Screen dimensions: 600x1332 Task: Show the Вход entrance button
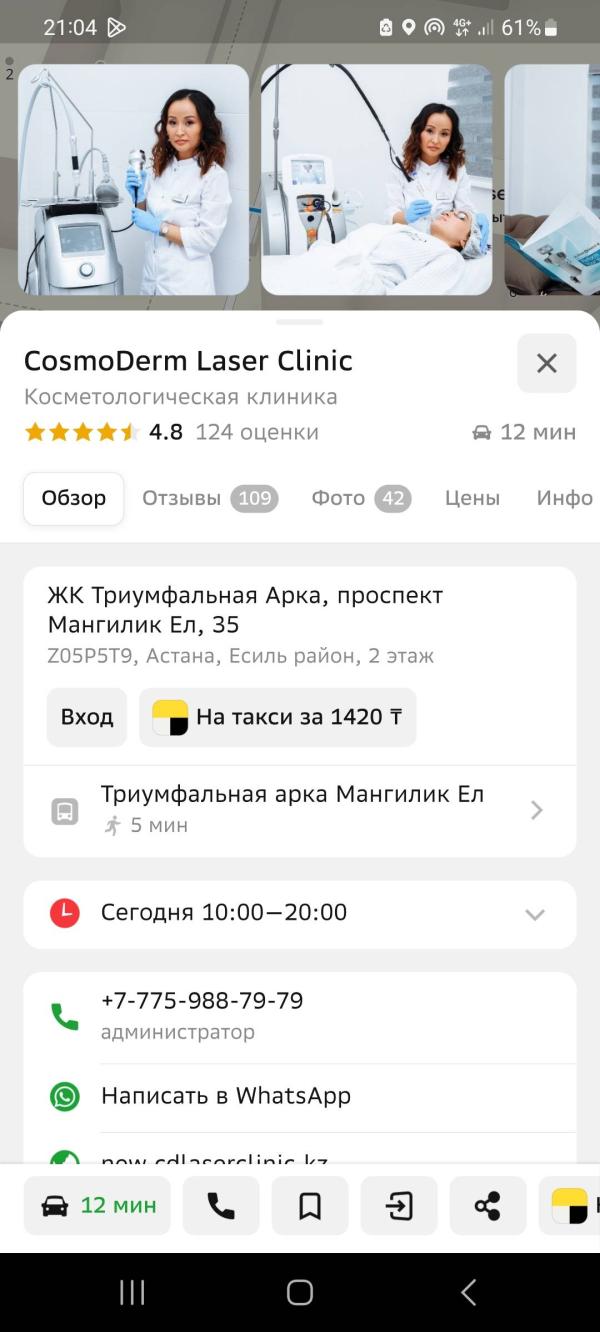pos(87,717)
